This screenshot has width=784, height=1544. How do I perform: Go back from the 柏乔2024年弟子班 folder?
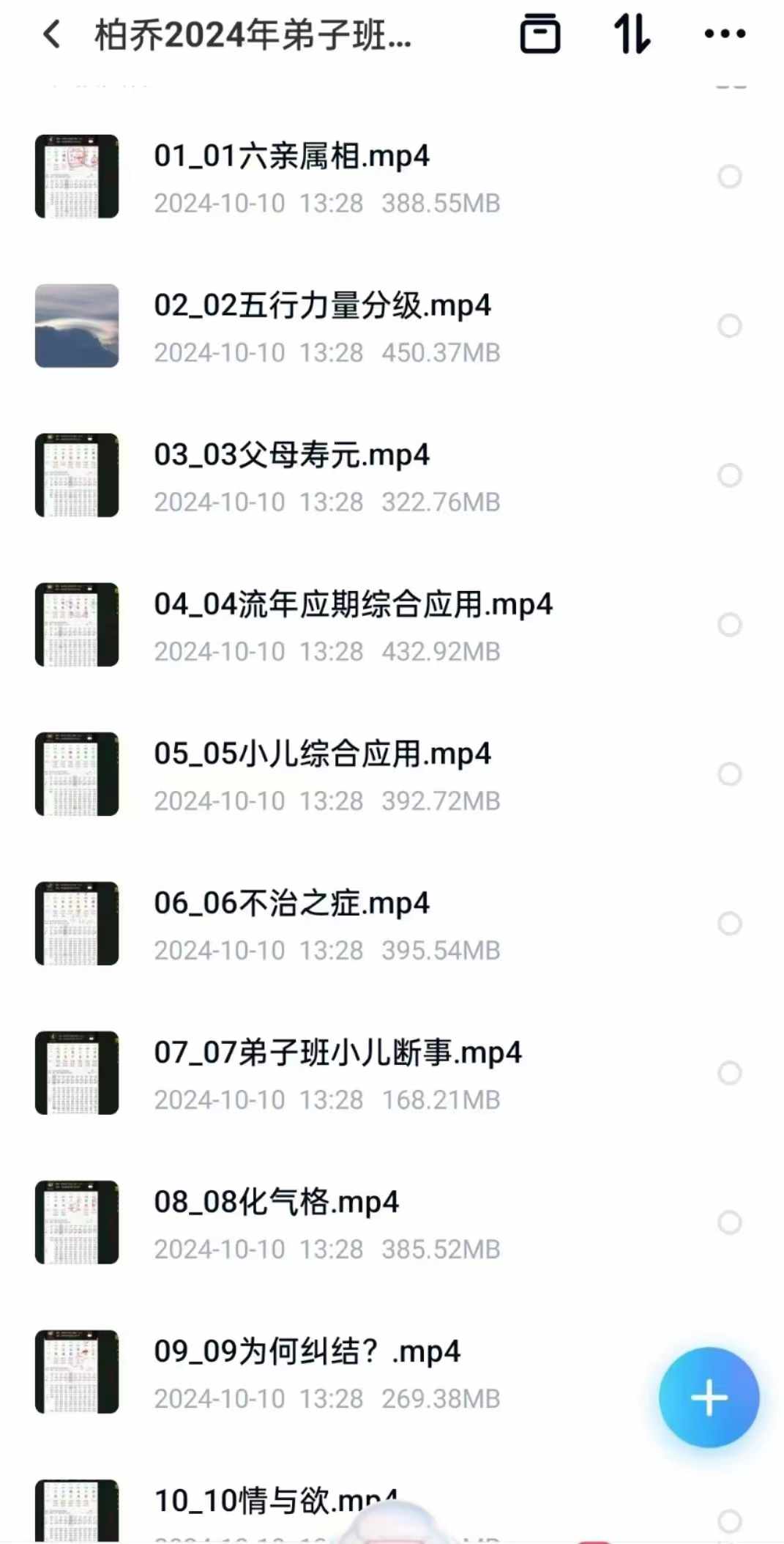click(x=51, y=34)
